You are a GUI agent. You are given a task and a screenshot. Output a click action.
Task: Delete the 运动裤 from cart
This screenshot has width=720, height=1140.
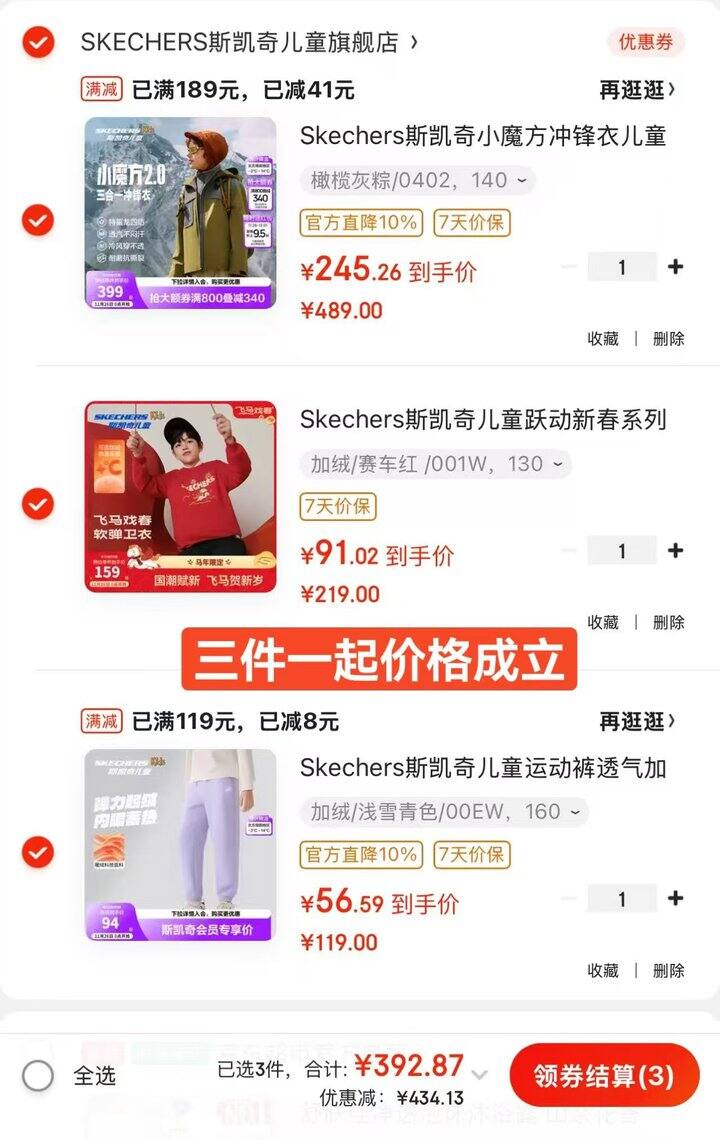668,970
